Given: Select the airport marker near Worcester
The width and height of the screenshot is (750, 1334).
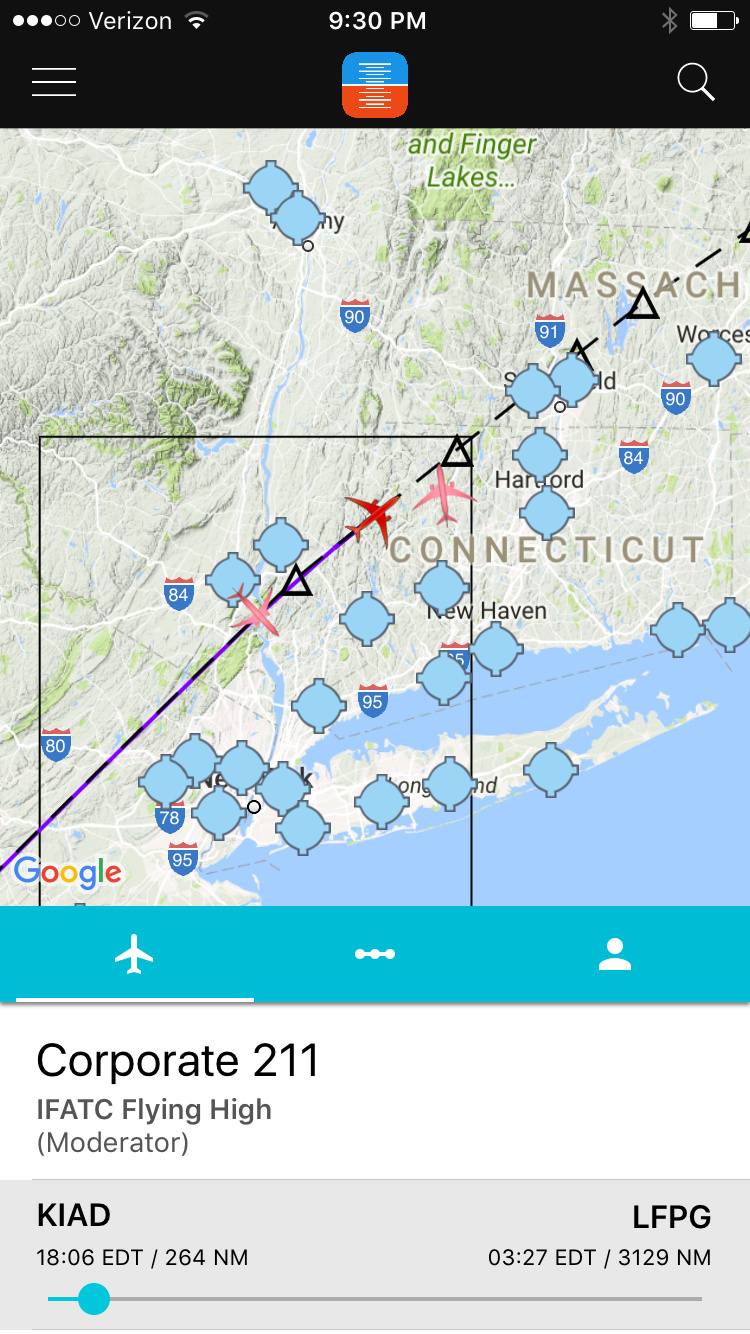Looking at the screenshot, I should [713, 360].
